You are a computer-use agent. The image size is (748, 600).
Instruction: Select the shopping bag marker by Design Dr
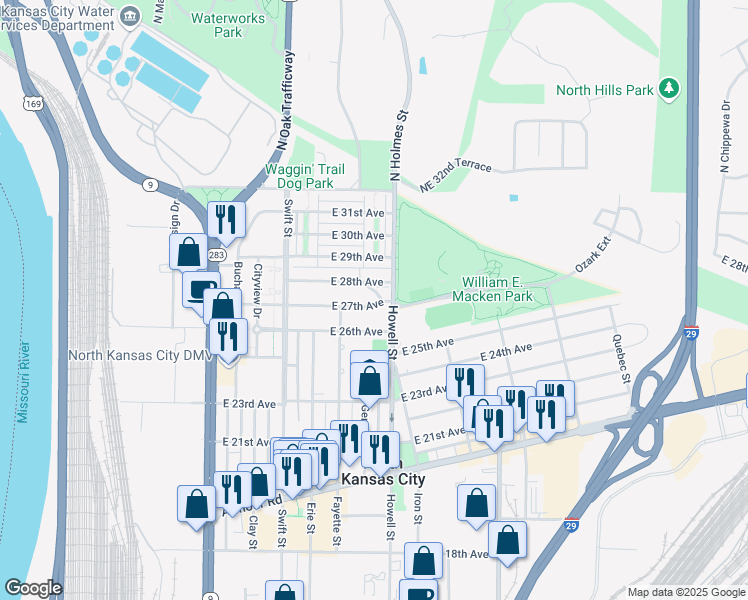(188, 252)
